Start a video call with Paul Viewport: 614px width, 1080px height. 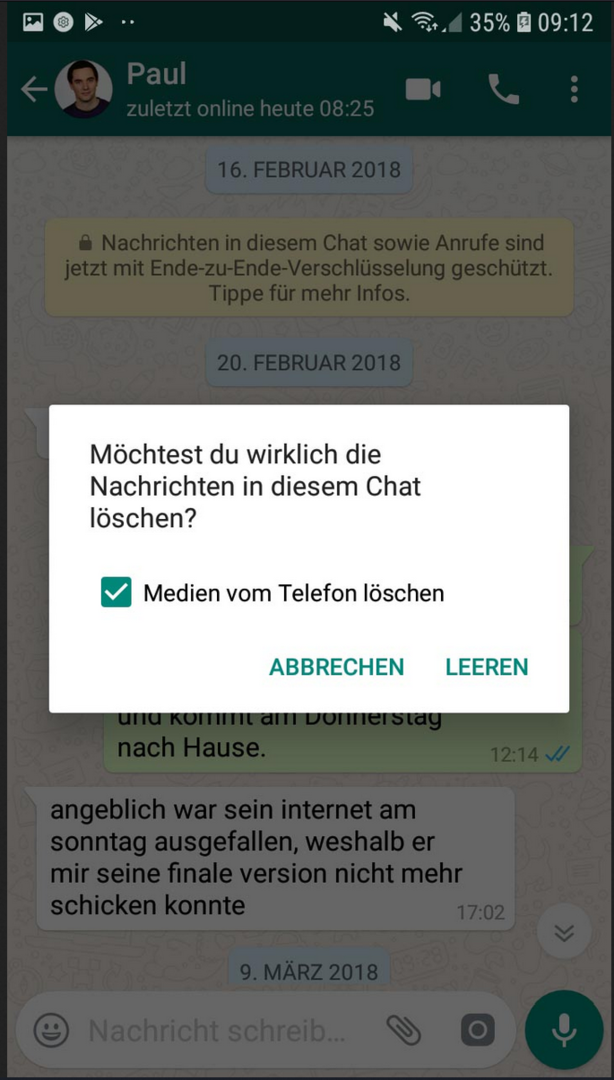[423, 90]
